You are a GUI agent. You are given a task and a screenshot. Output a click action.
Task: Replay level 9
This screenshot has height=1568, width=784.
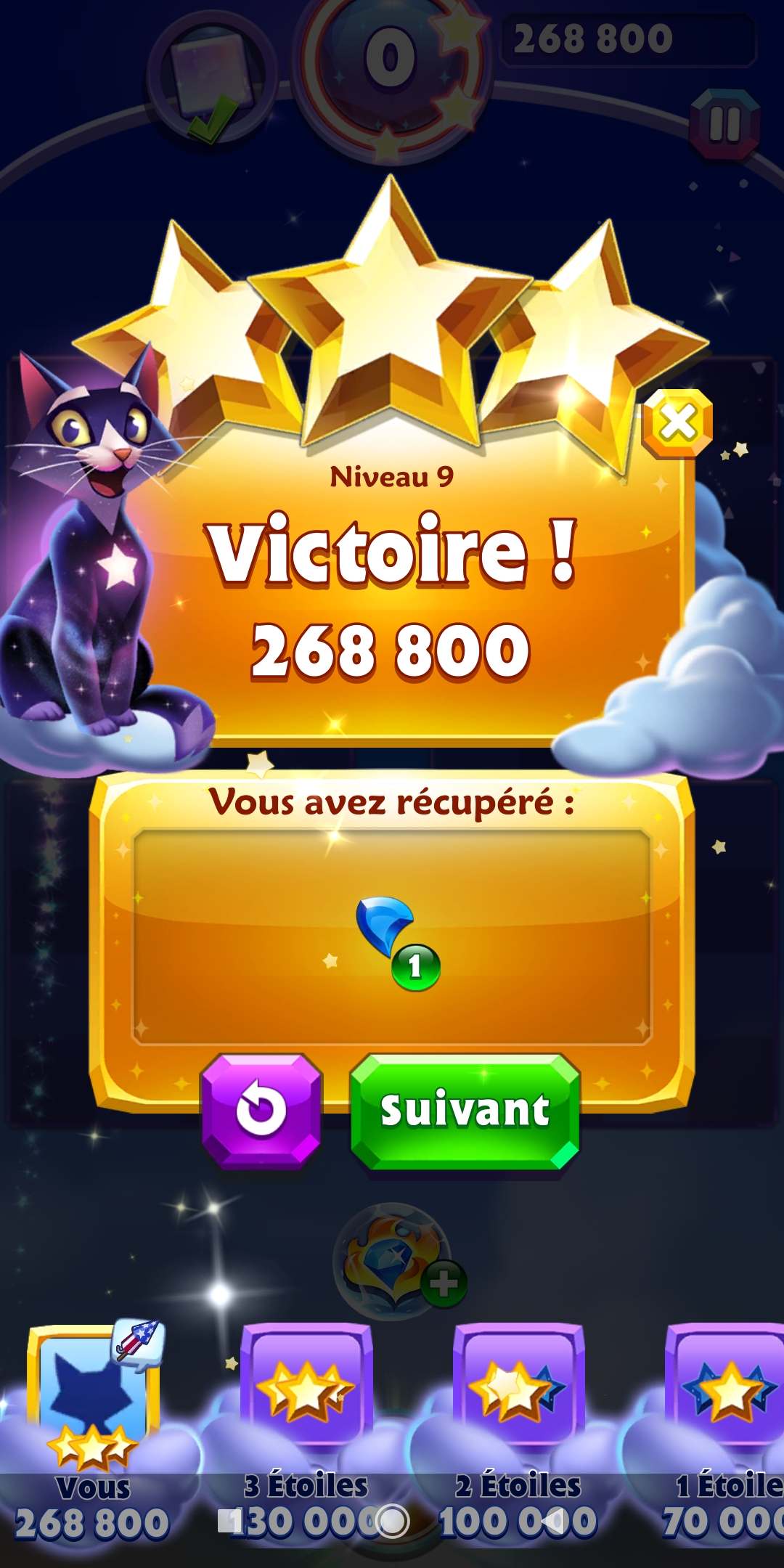(x=261, y=1110)
